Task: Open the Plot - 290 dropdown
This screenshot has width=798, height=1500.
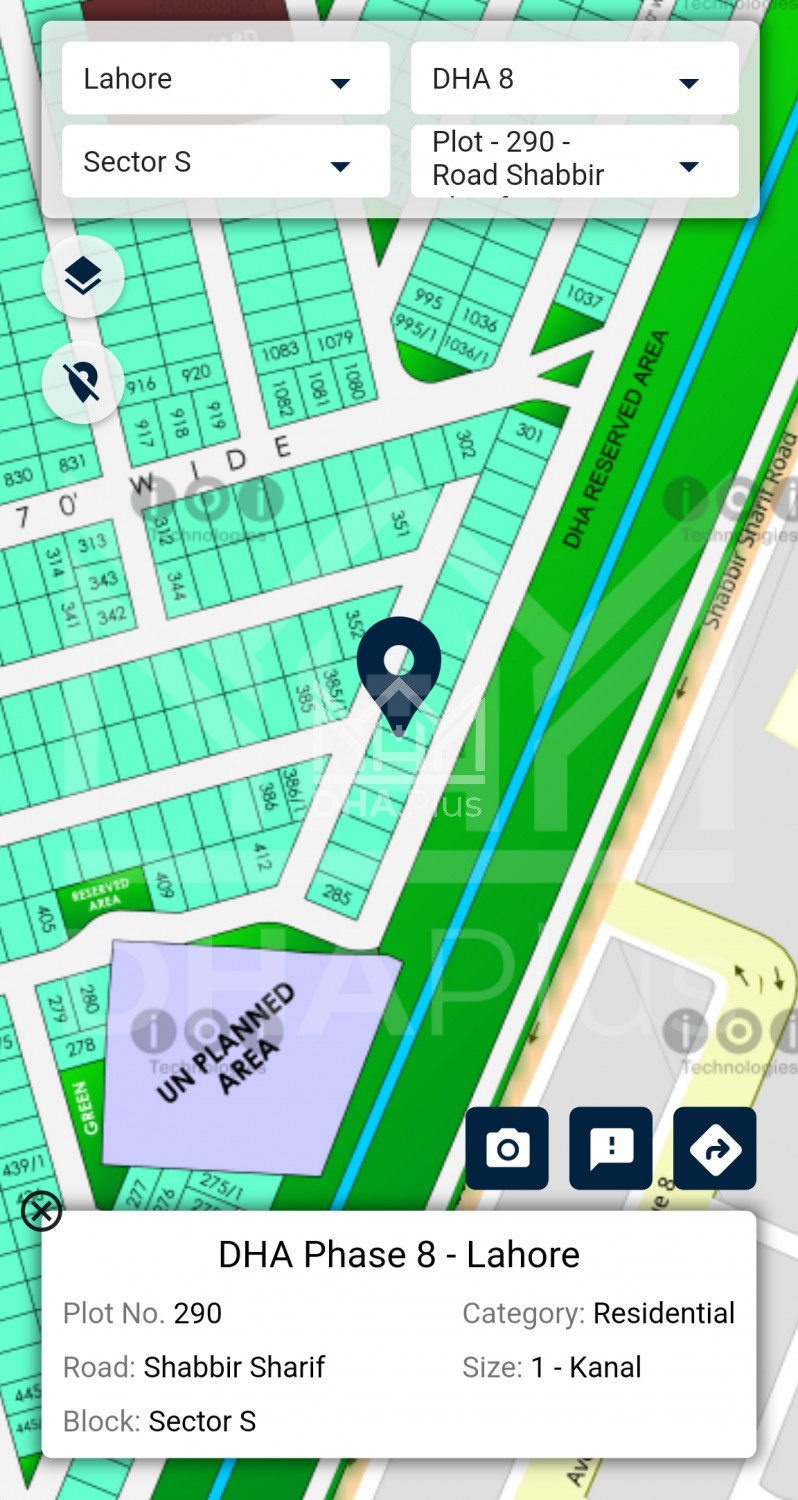Action: pyautogui.click(x=574, y=162)
